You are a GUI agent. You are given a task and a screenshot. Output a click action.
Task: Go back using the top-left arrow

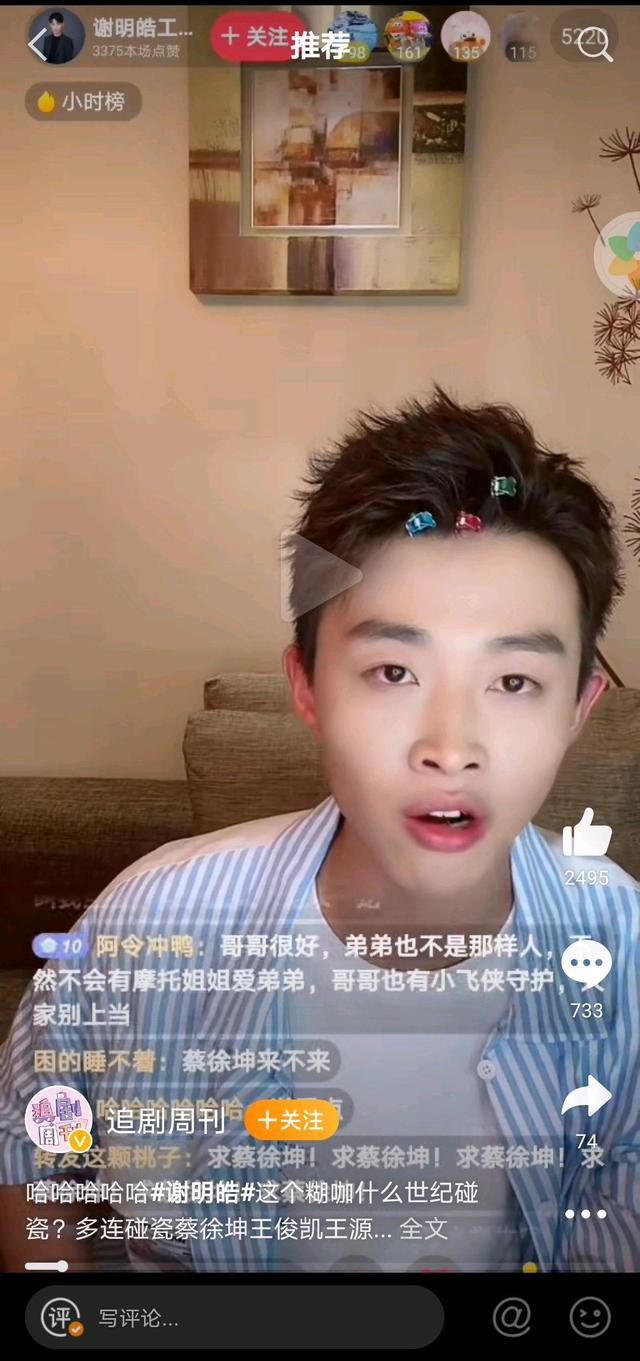(x=37, y=44)
